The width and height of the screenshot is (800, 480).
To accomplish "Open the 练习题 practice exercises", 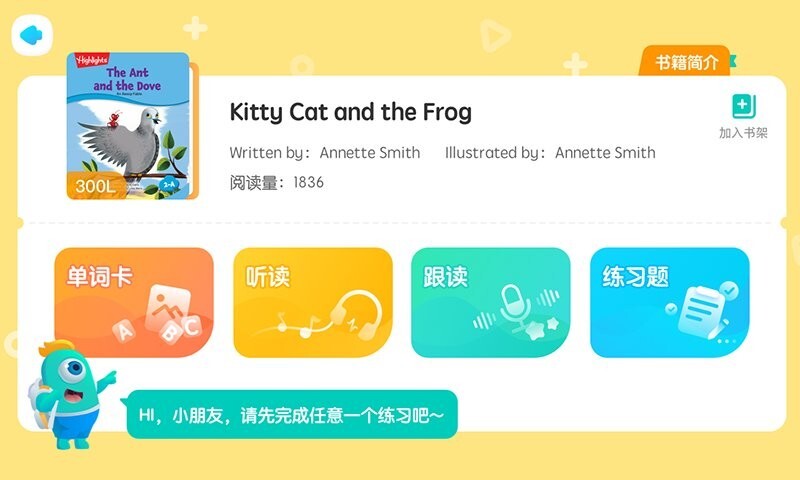I will (x=669, y=302).
